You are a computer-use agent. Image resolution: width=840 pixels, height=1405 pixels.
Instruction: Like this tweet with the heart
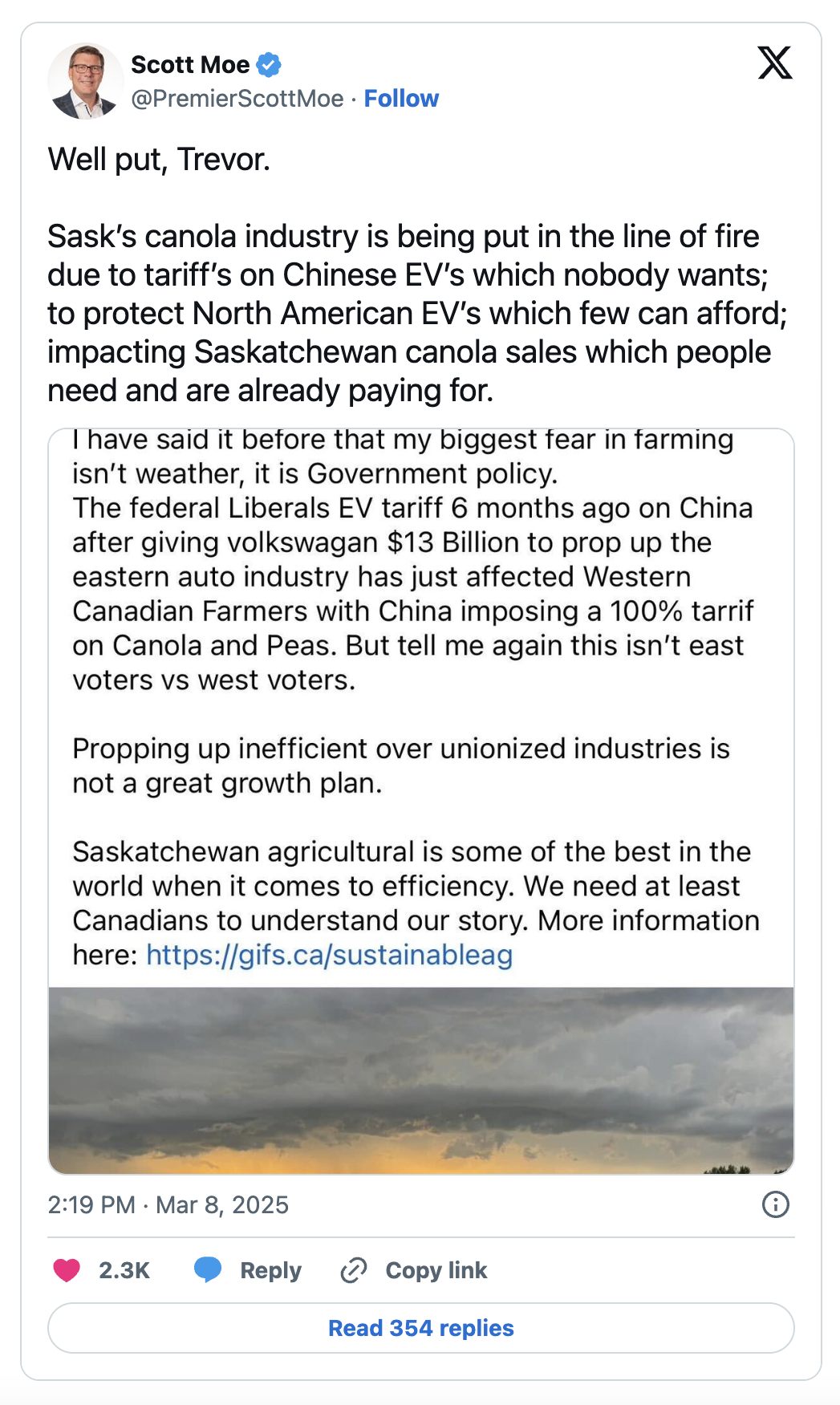coord(67,1270)
